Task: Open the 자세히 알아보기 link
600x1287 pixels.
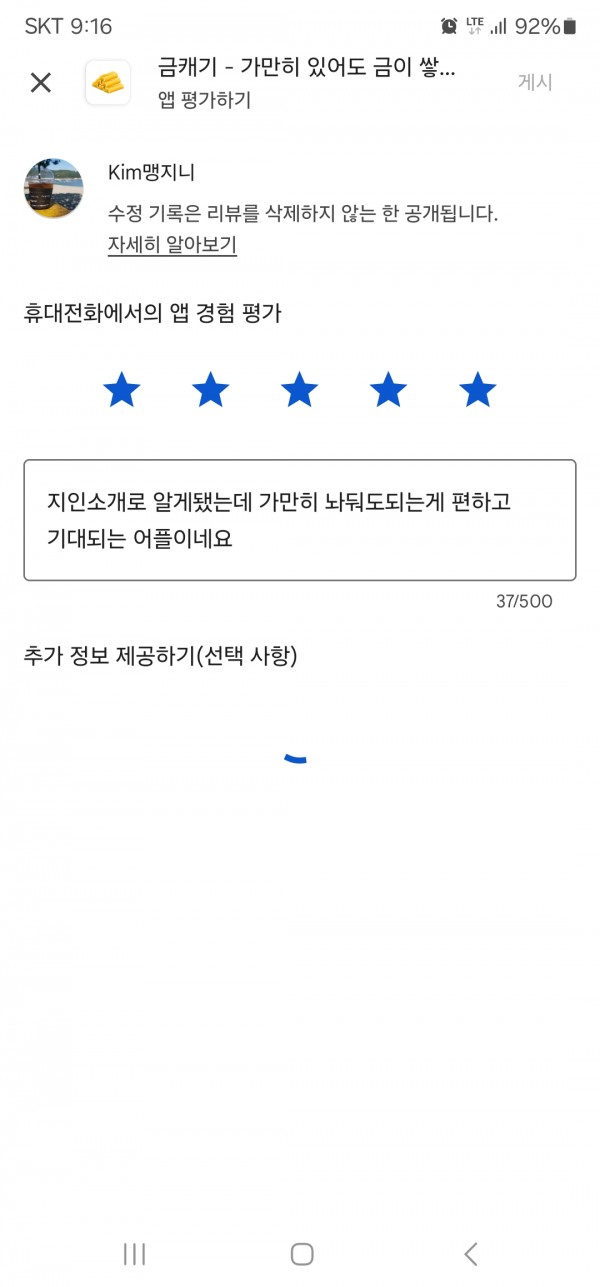Action: 172,244
